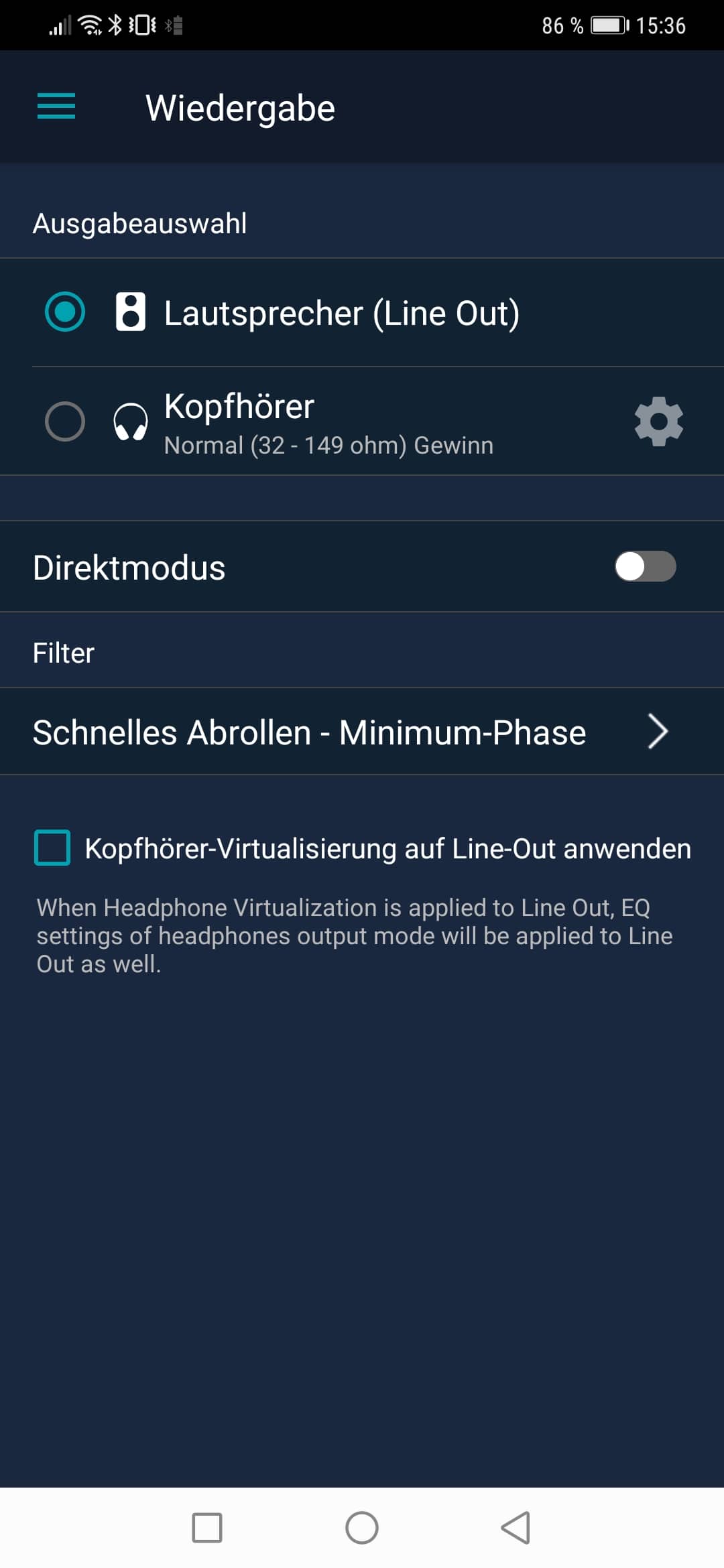The width and height of the screenshot is (724, 1568).
Task: Open recent apps overview
Action: 207,1528
